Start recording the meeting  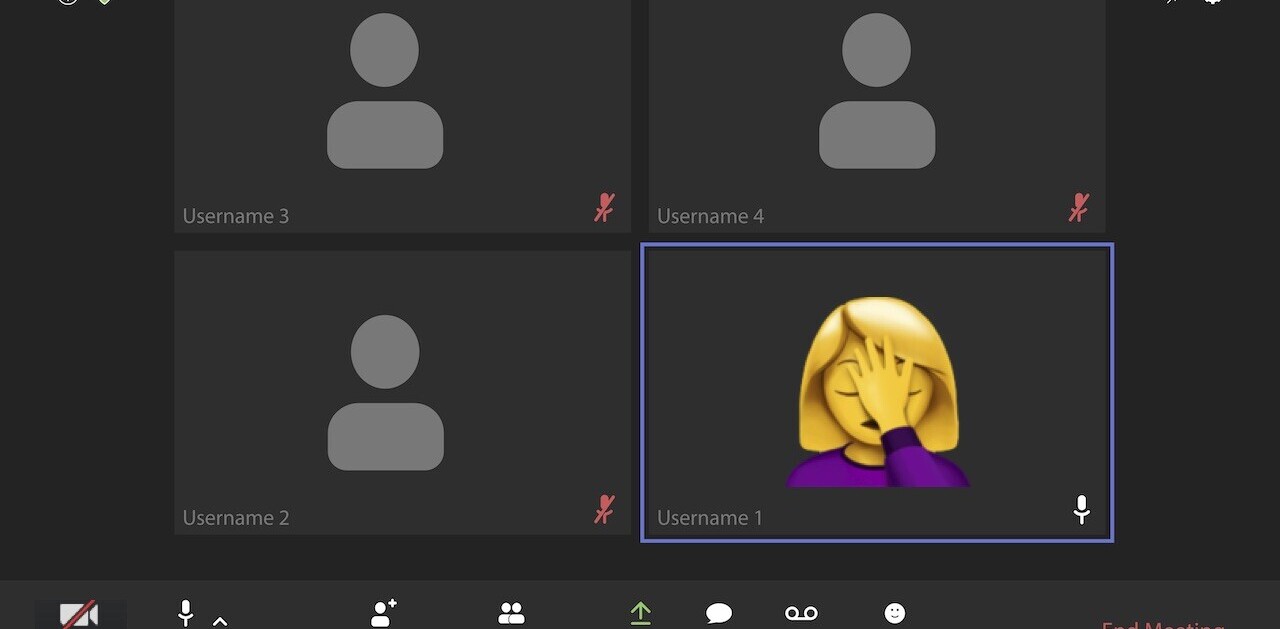801,613
